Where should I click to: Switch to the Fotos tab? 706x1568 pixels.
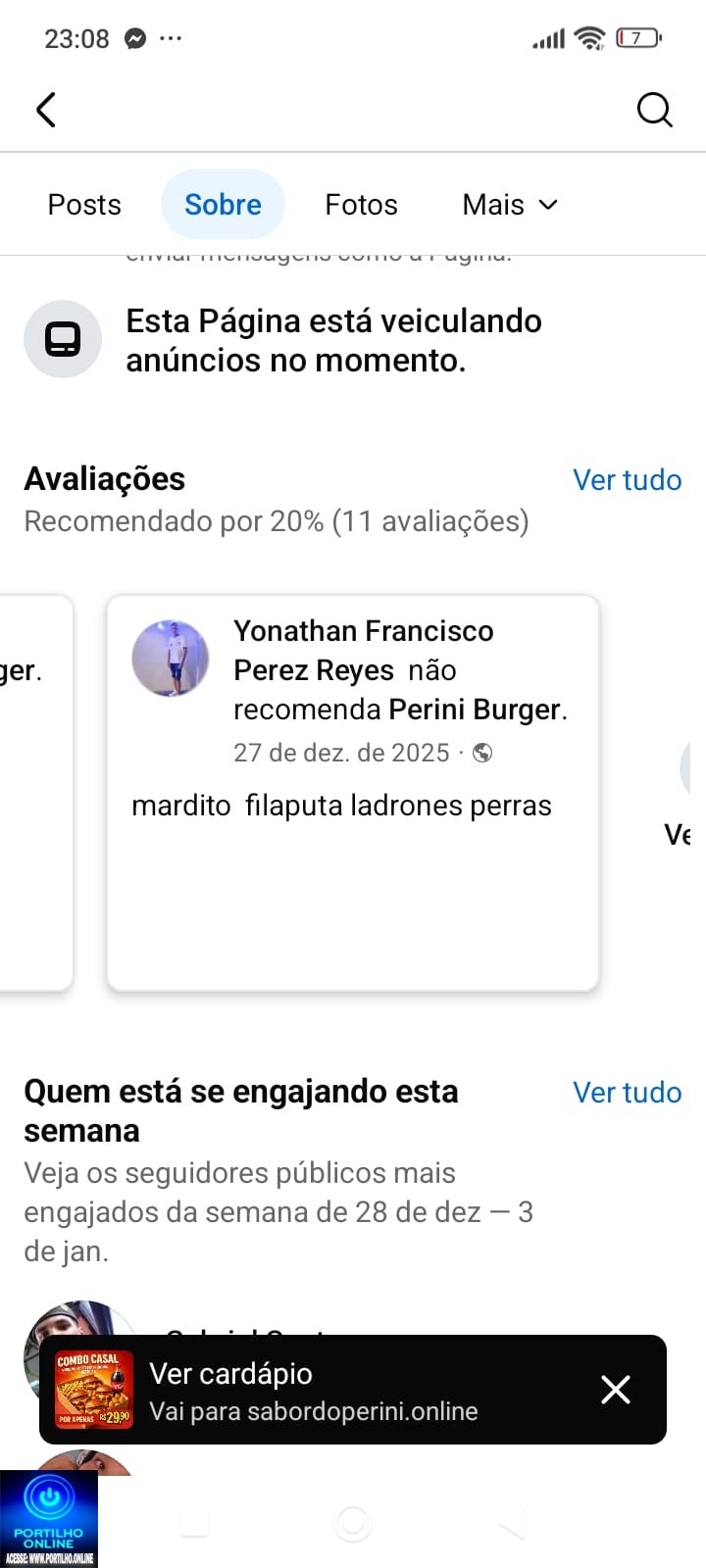click(361, 205)
